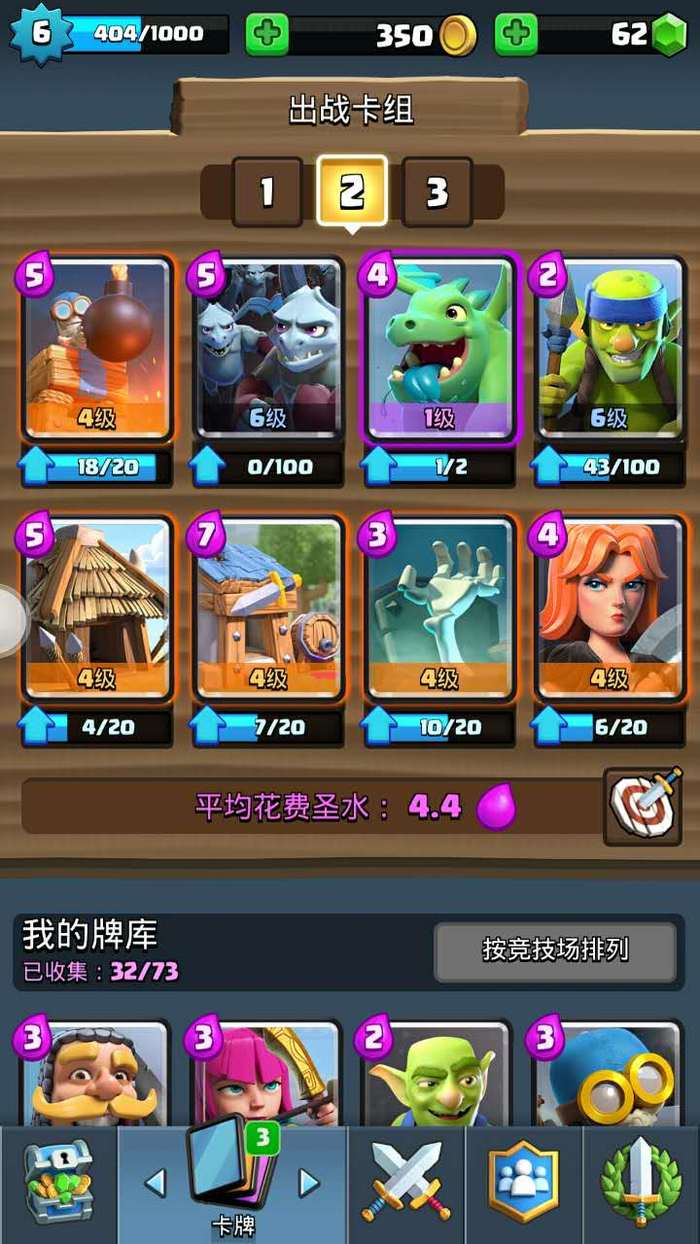Select the Spear Goblins card
Image resolution: width=700 pixels, height=1244 pixels.
click(610, 349)
